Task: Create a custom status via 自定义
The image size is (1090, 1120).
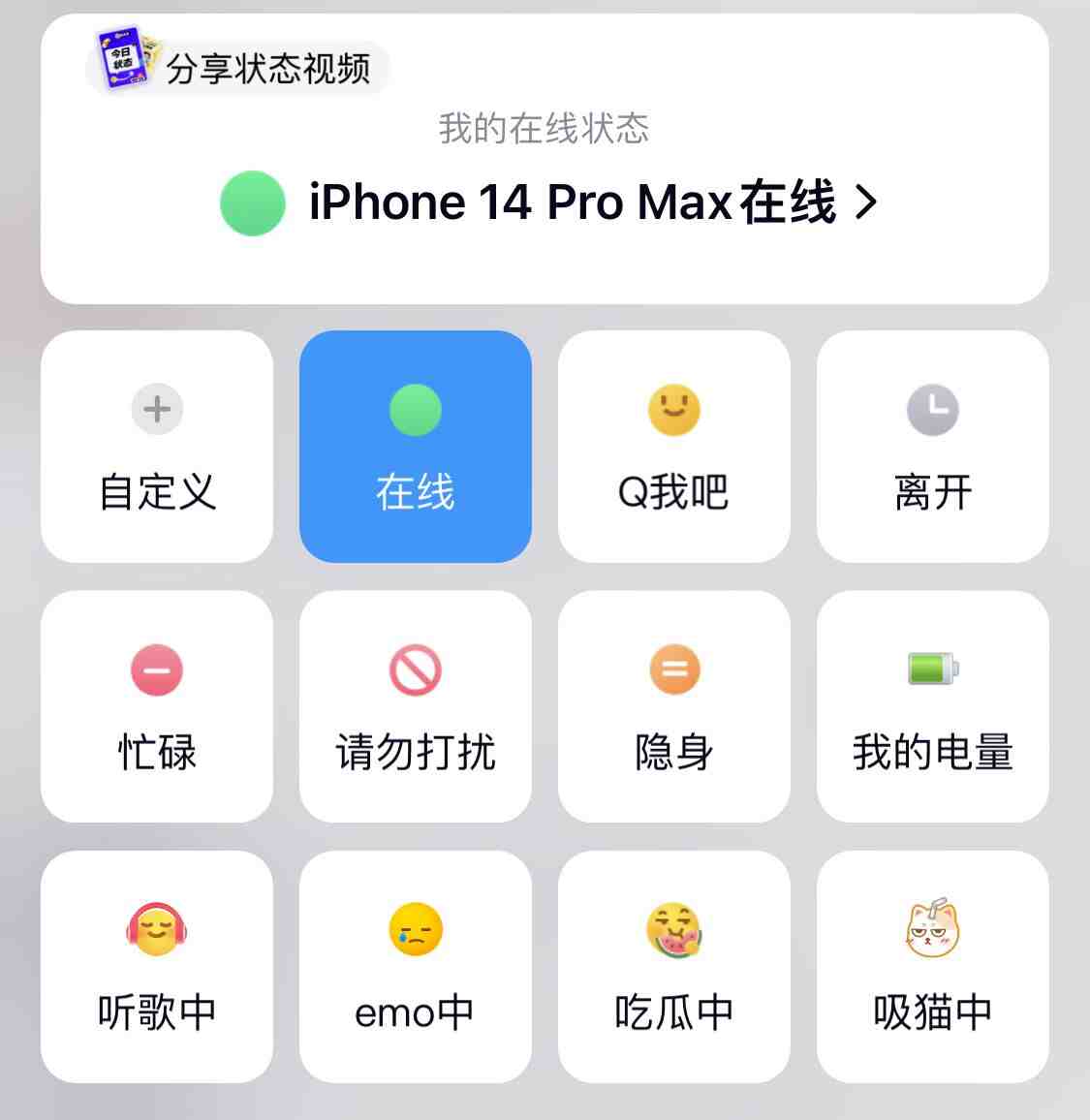Action: (x=155, y=446)
